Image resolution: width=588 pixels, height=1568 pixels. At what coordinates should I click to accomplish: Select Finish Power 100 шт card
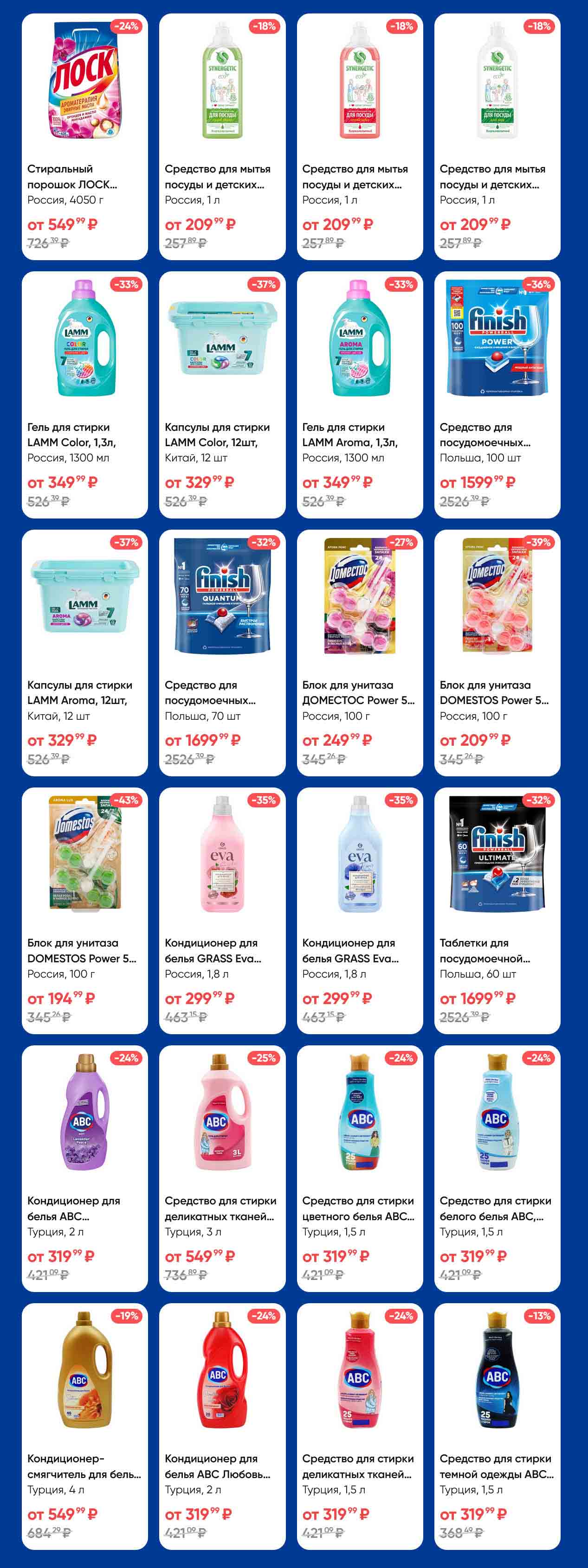[x=497, y=394]
